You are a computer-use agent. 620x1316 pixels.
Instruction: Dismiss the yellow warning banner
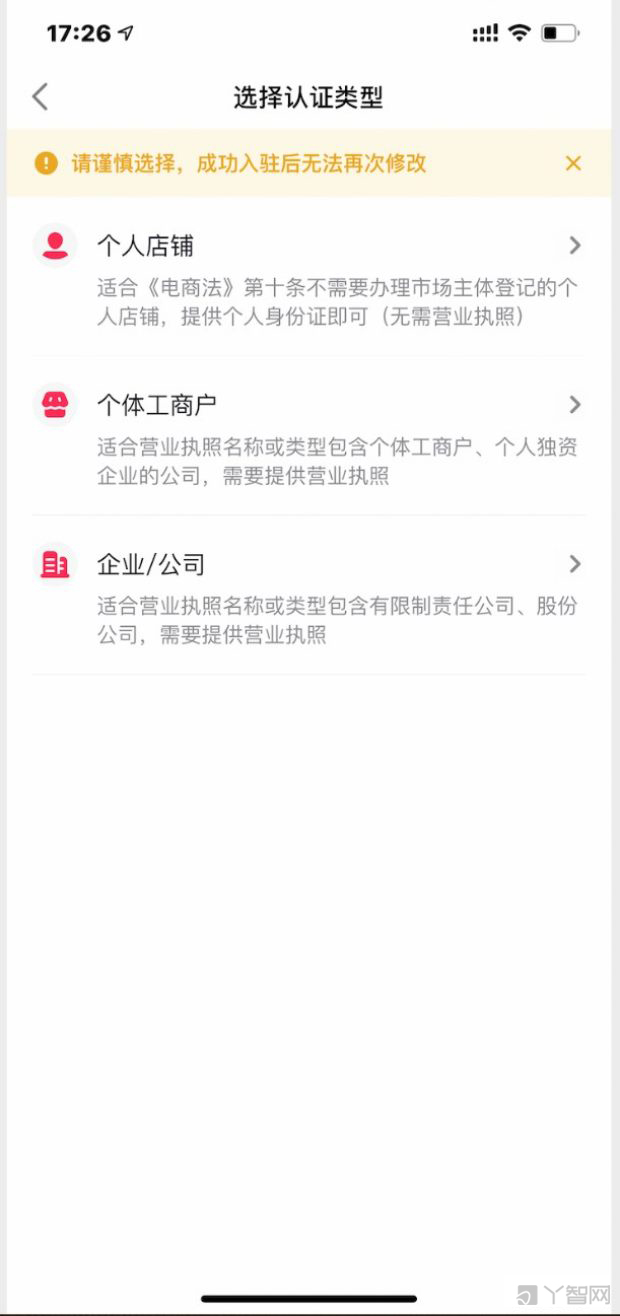click(x=573, y=163)
